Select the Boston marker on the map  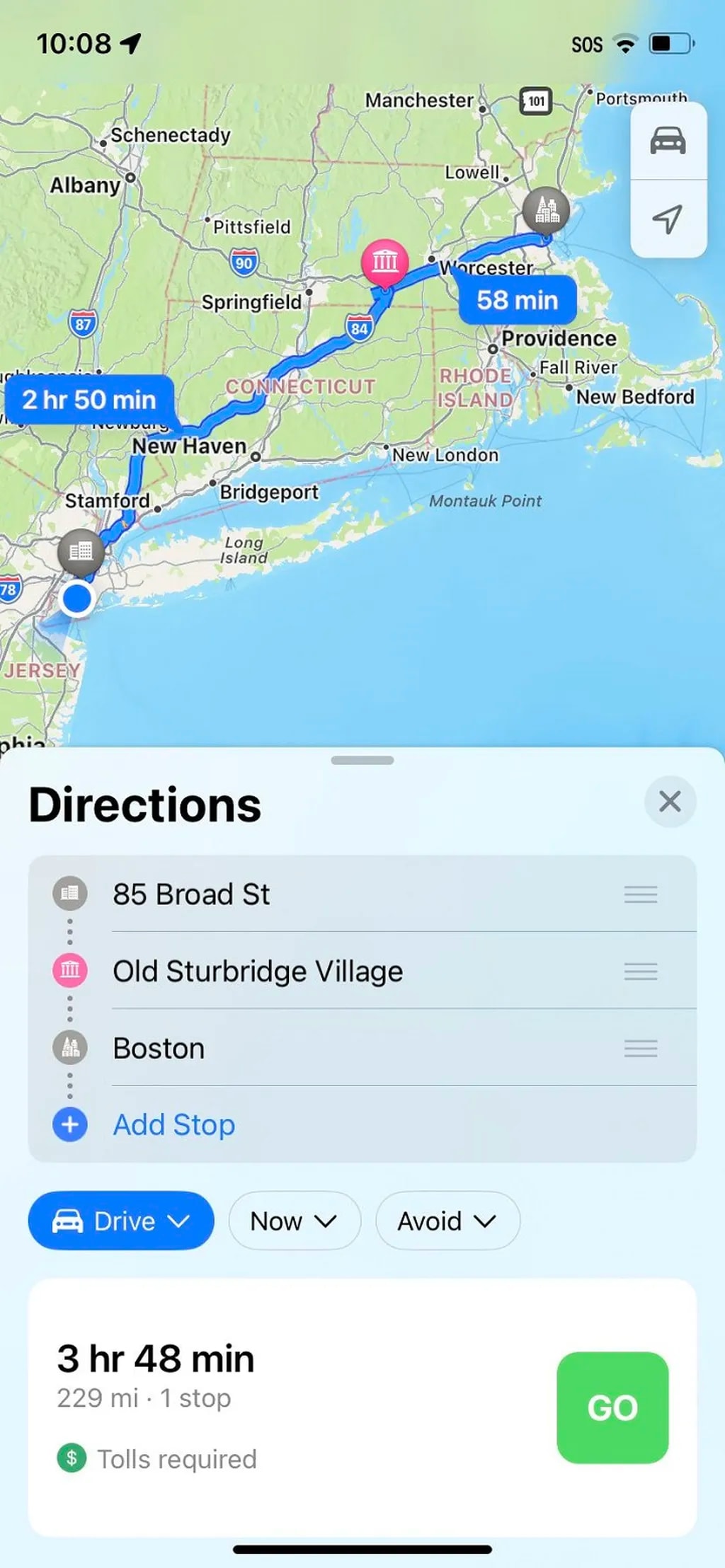pyautogui.click(x=546, y=210)
